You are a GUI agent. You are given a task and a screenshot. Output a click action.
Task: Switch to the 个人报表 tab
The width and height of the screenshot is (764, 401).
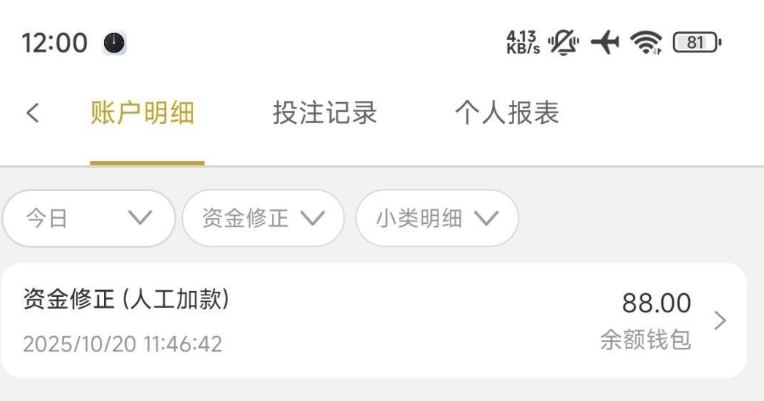(507, 113)
